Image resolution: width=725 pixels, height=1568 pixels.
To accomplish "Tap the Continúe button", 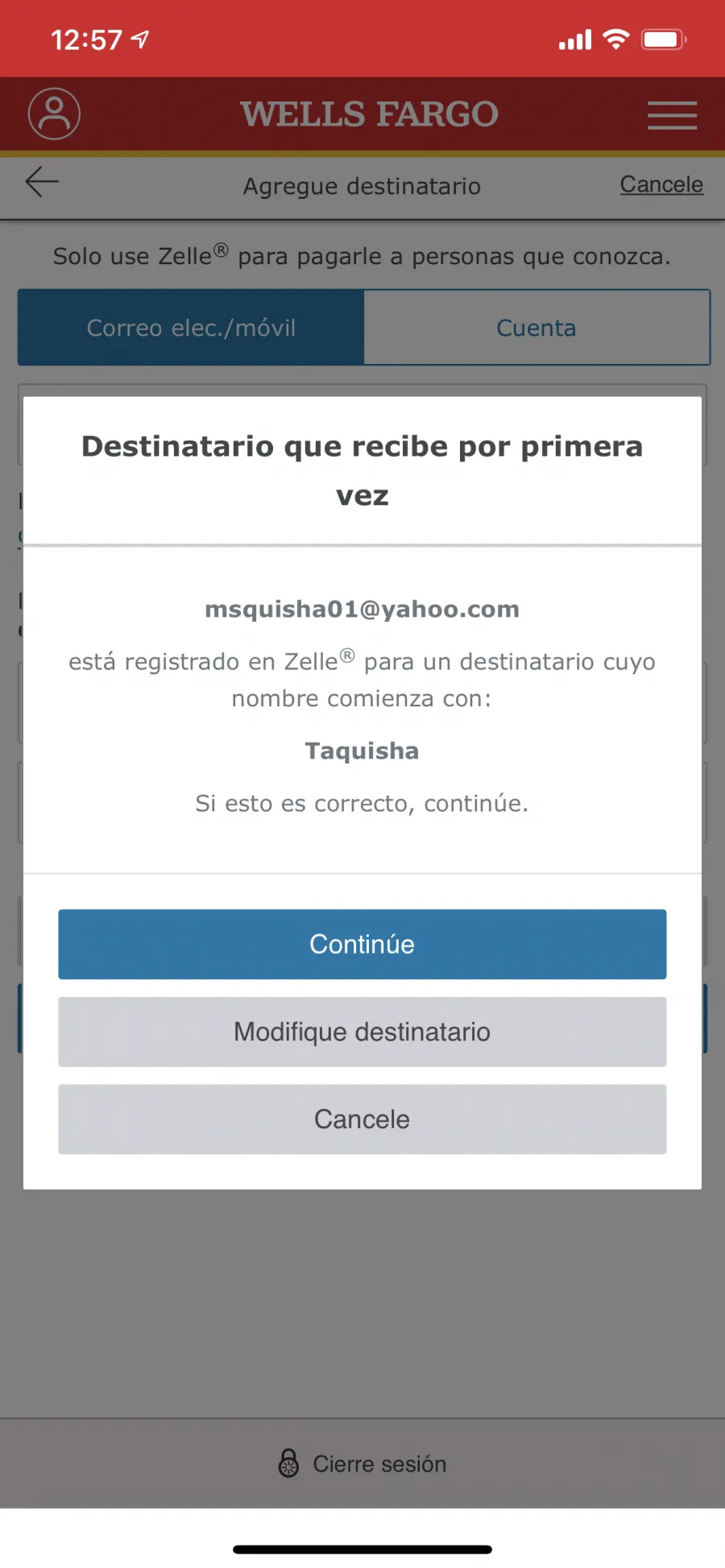I will 362,944.
